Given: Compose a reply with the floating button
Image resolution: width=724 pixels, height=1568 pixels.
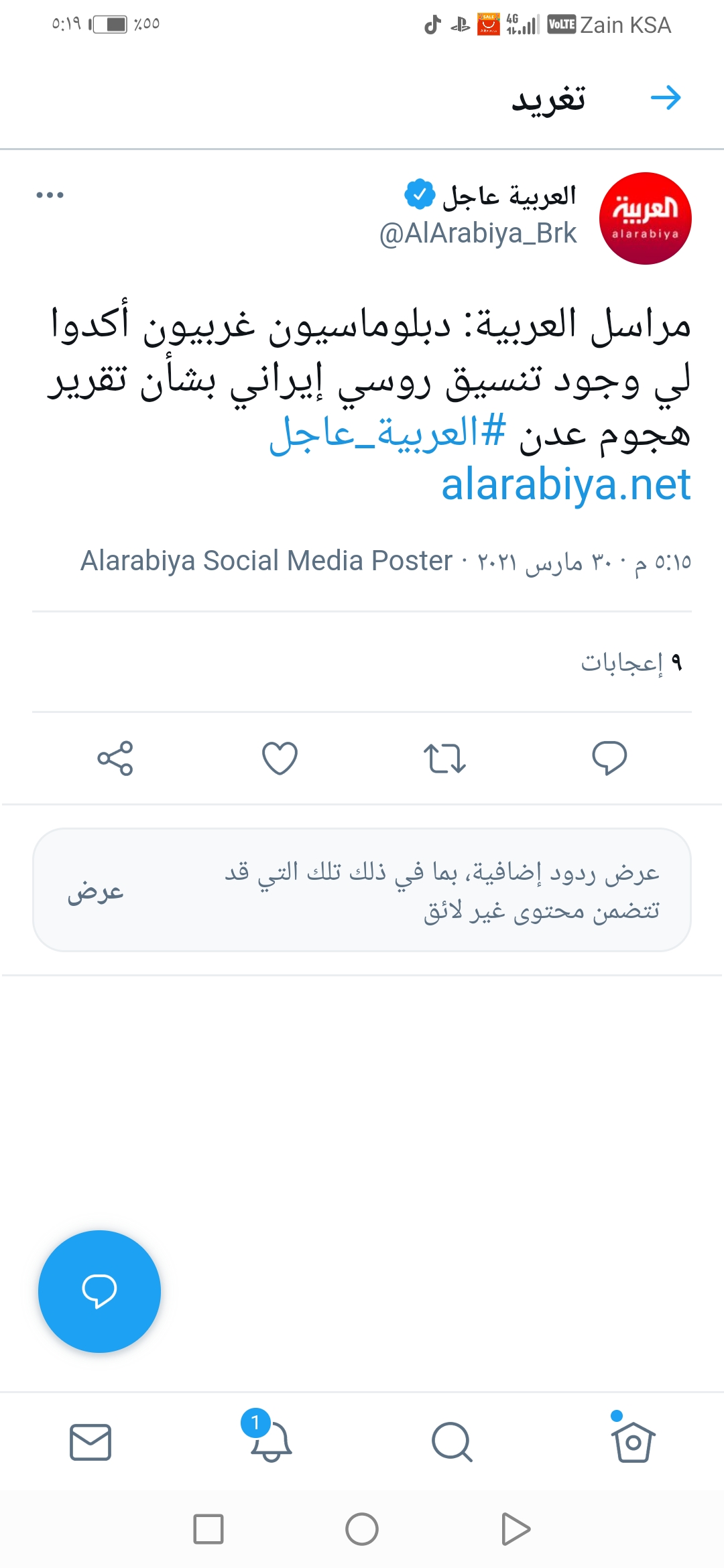Looking at the screenshot, I should 99,1291.
